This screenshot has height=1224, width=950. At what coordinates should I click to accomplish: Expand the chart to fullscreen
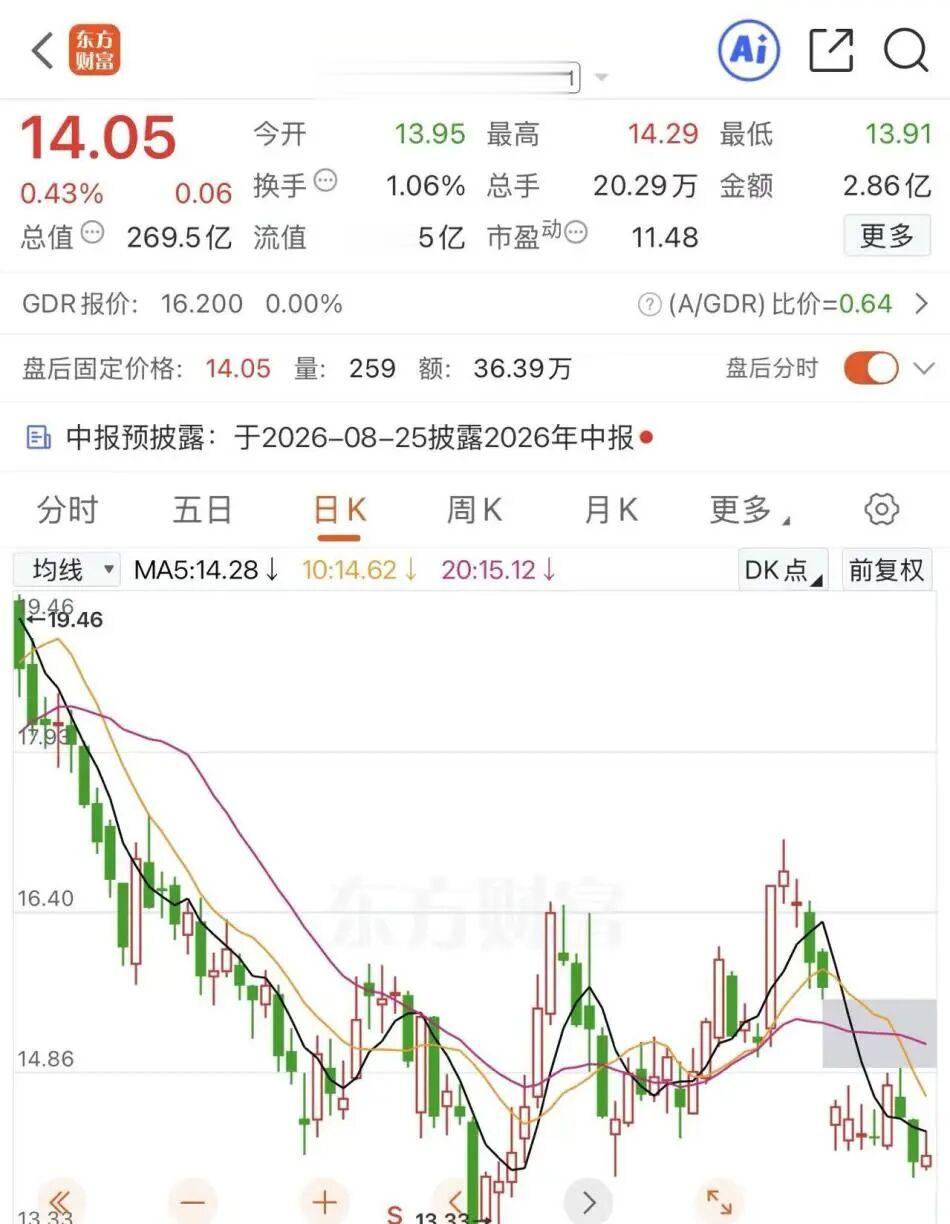719,1200
